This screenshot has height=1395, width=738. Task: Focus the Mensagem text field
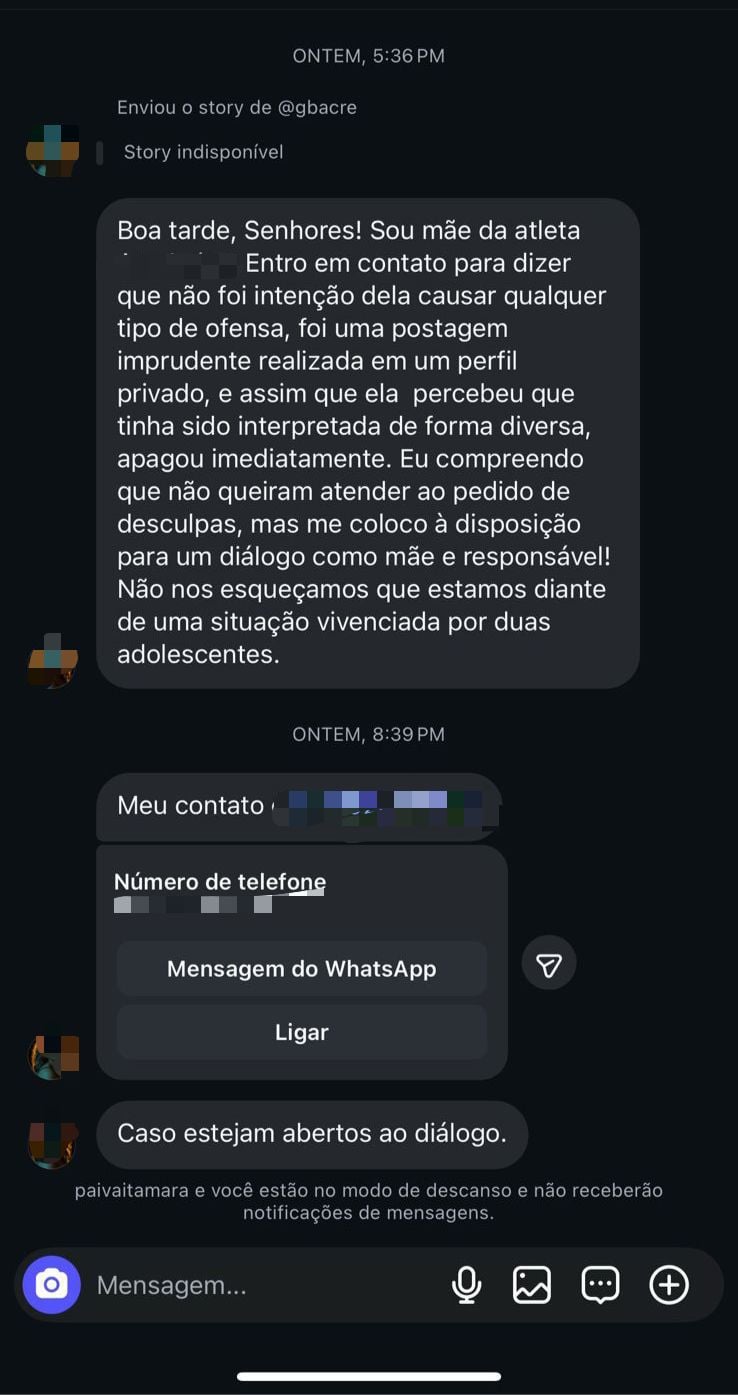click(x=260, y=1285)
